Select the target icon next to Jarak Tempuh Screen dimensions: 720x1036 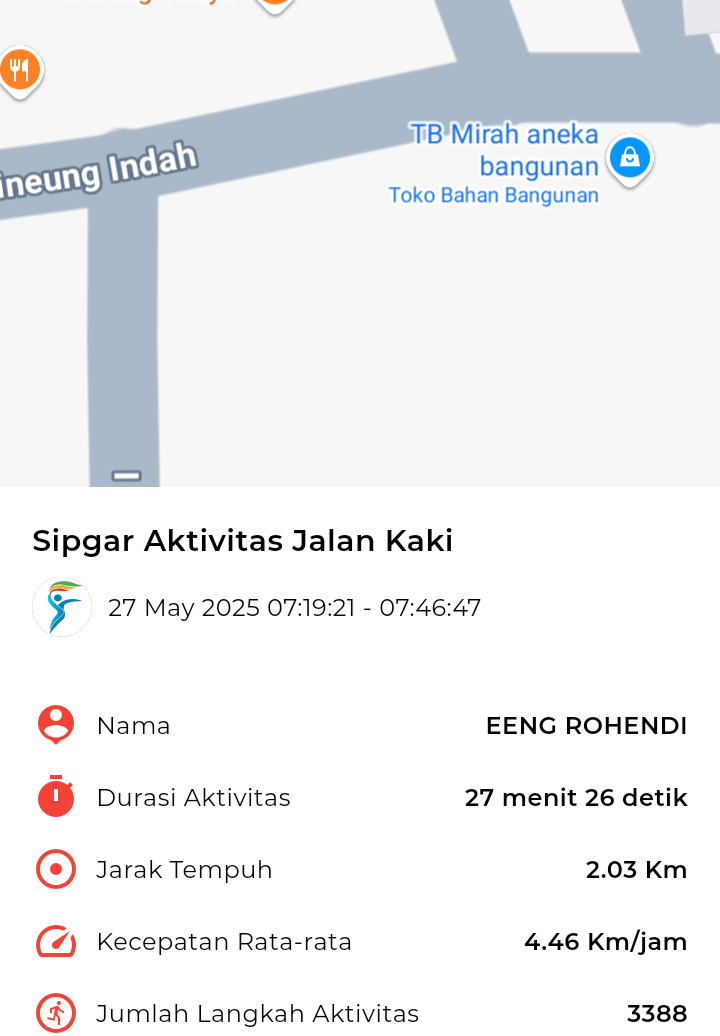(x=55, y=869)
